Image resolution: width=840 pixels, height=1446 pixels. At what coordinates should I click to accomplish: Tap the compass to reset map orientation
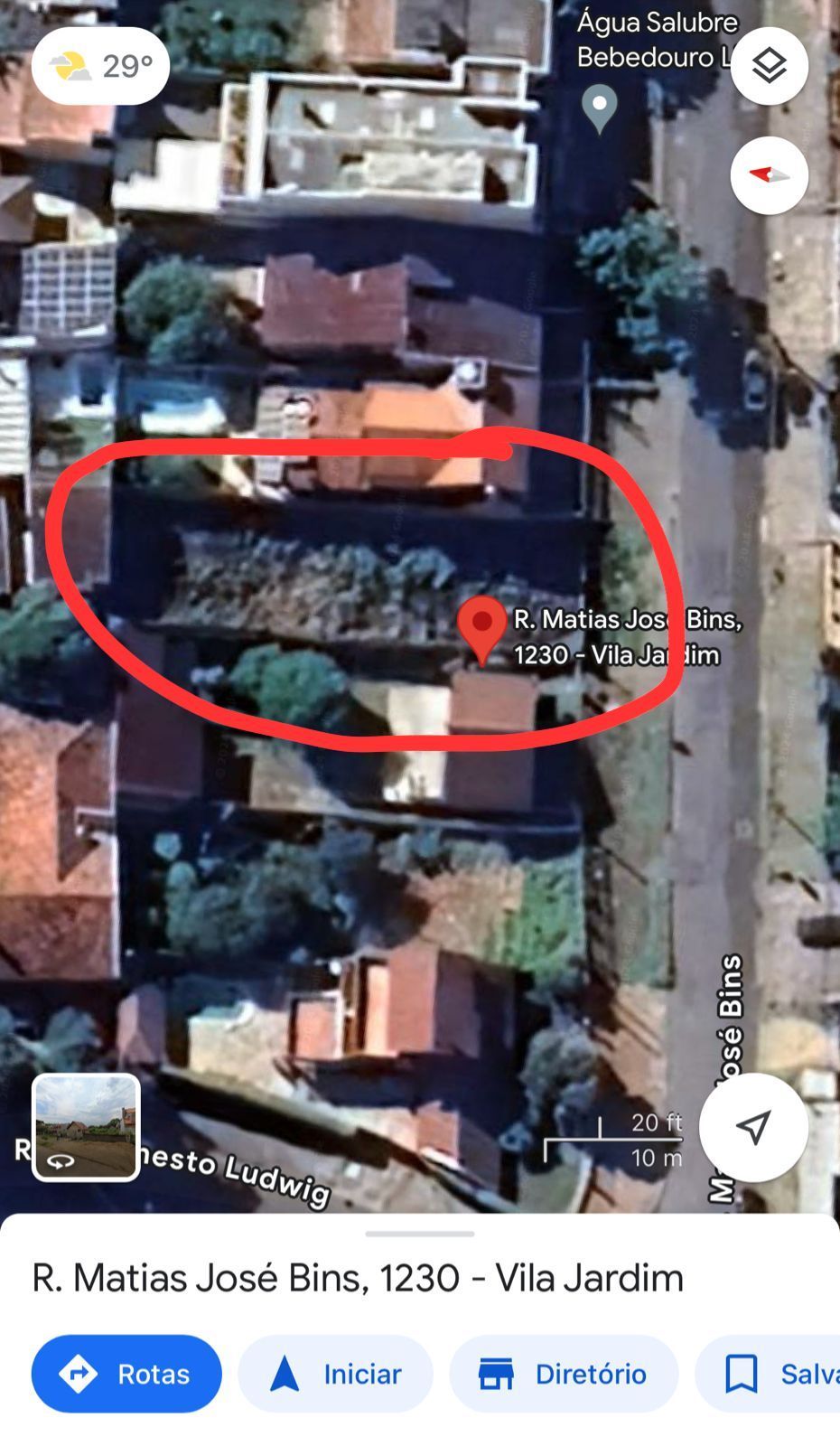click(x=769, y=175)
